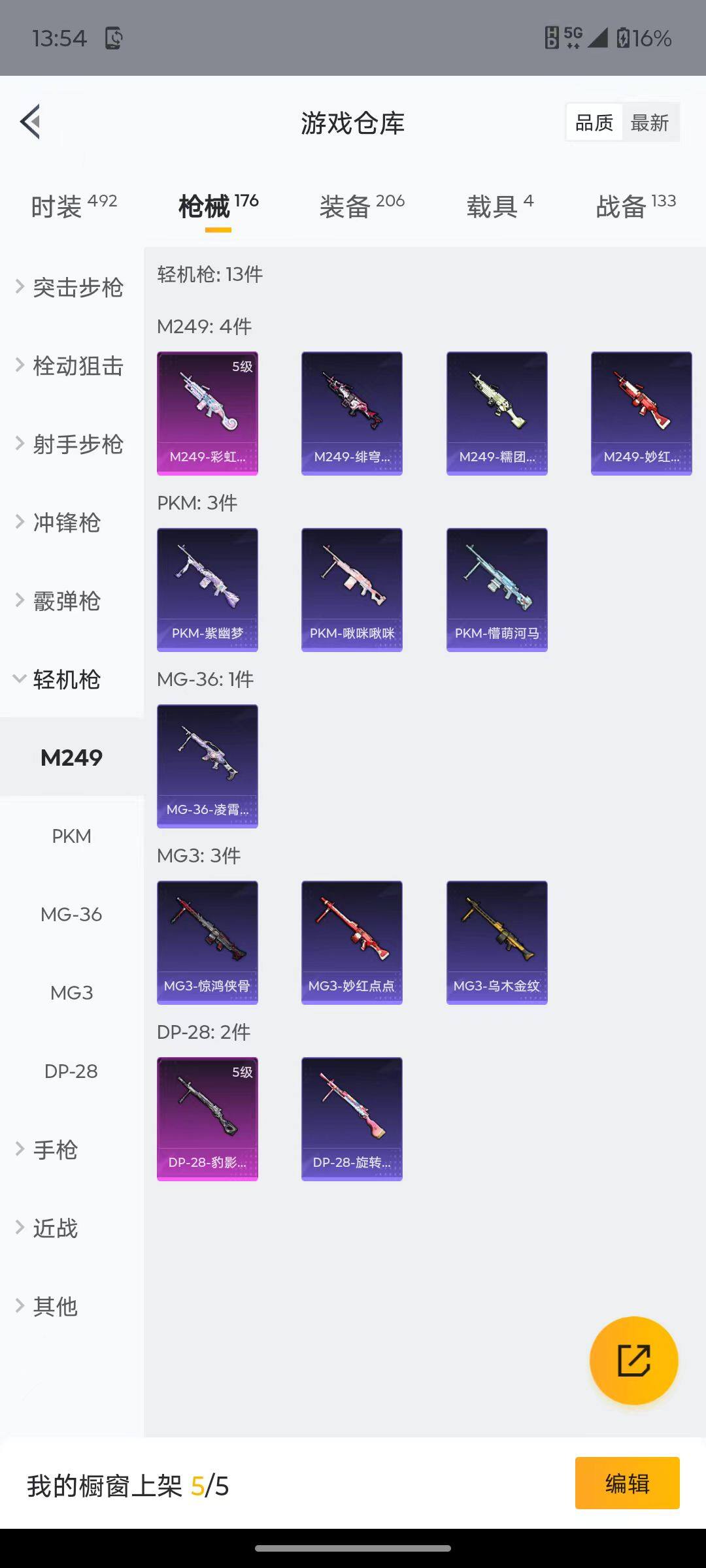
Task: Open the 载具 tab
Action: click(499, 206)
